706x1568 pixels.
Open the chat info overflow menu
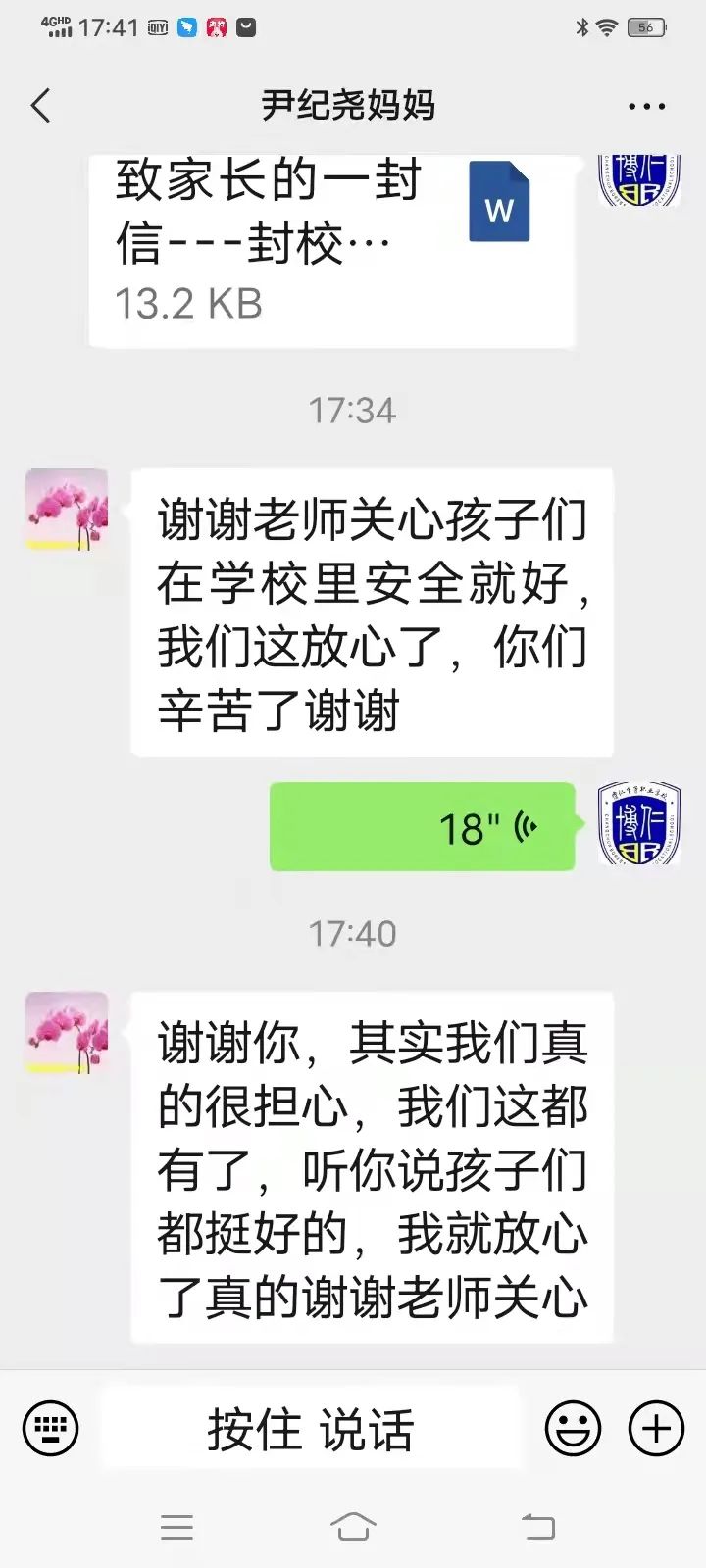646,106
